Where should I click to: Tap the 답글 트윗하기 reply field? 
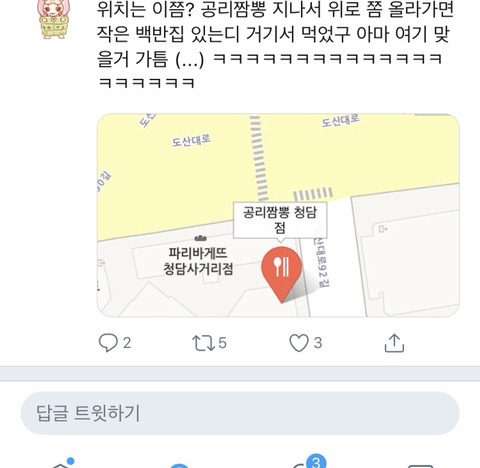[240, 413]
